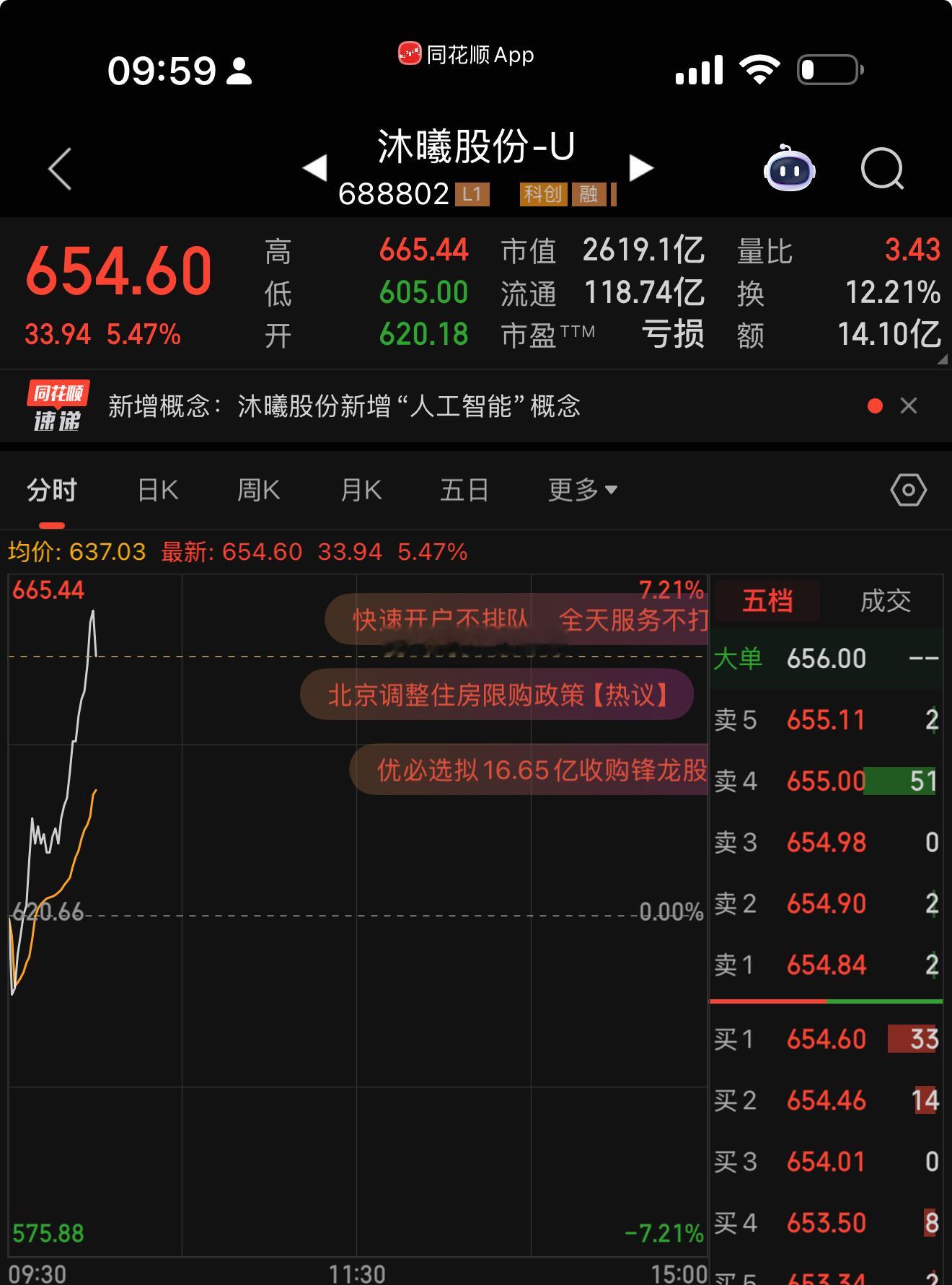This screenshot has height=1285, width=952.
Task: Open the 北京调整住房限购政策 news overlay
Action: (x=498, y=695)
